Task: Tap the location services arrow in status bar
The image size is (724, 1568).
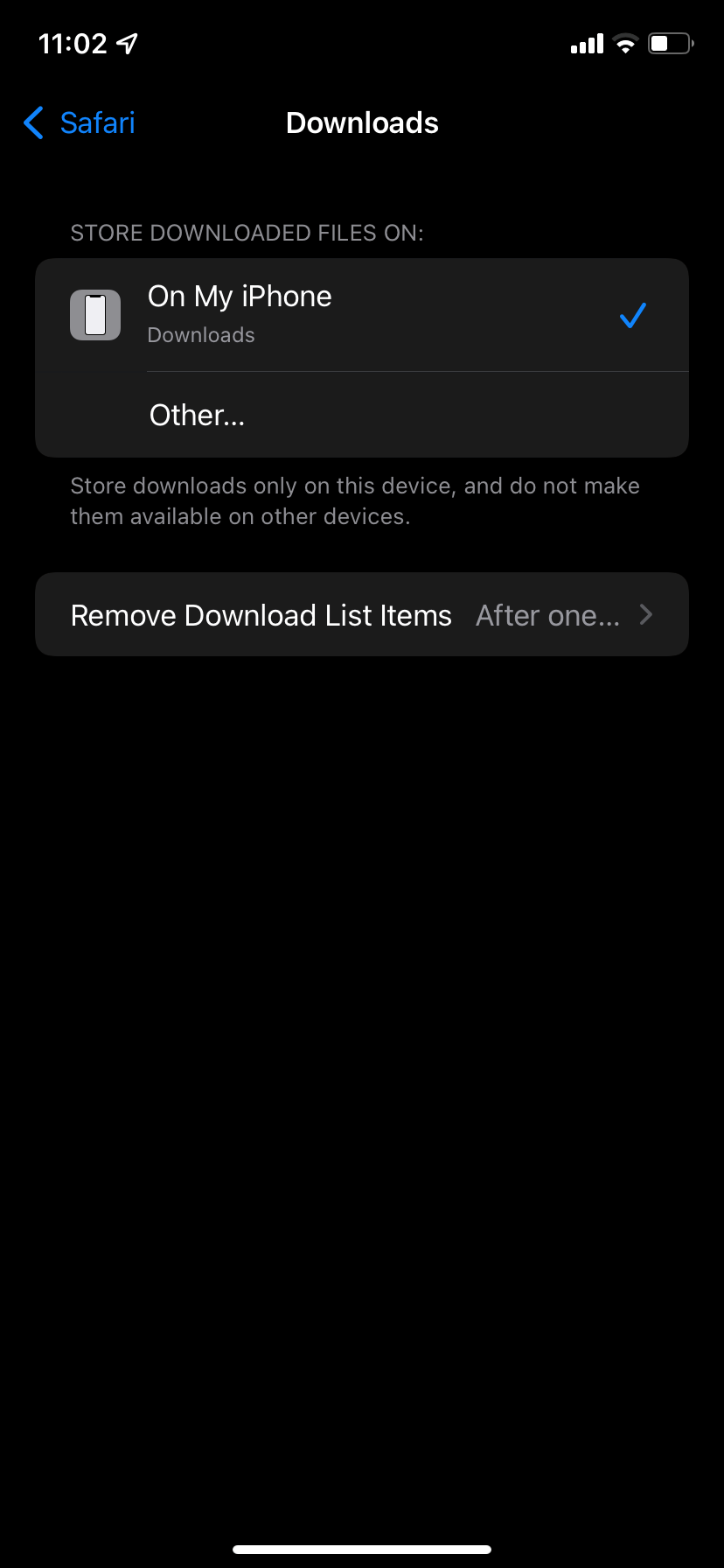Action: (x=125, y=42)
